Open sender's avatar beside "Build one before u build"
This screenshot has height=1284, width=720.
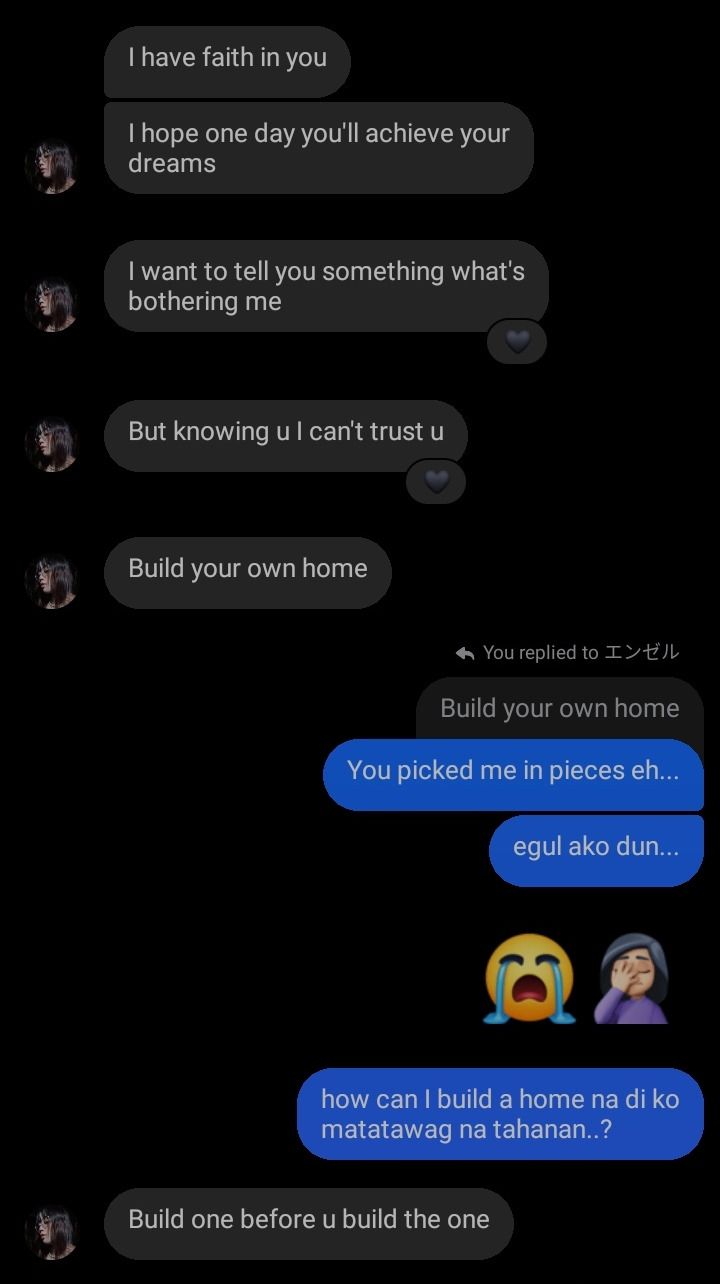[51, 1231]
